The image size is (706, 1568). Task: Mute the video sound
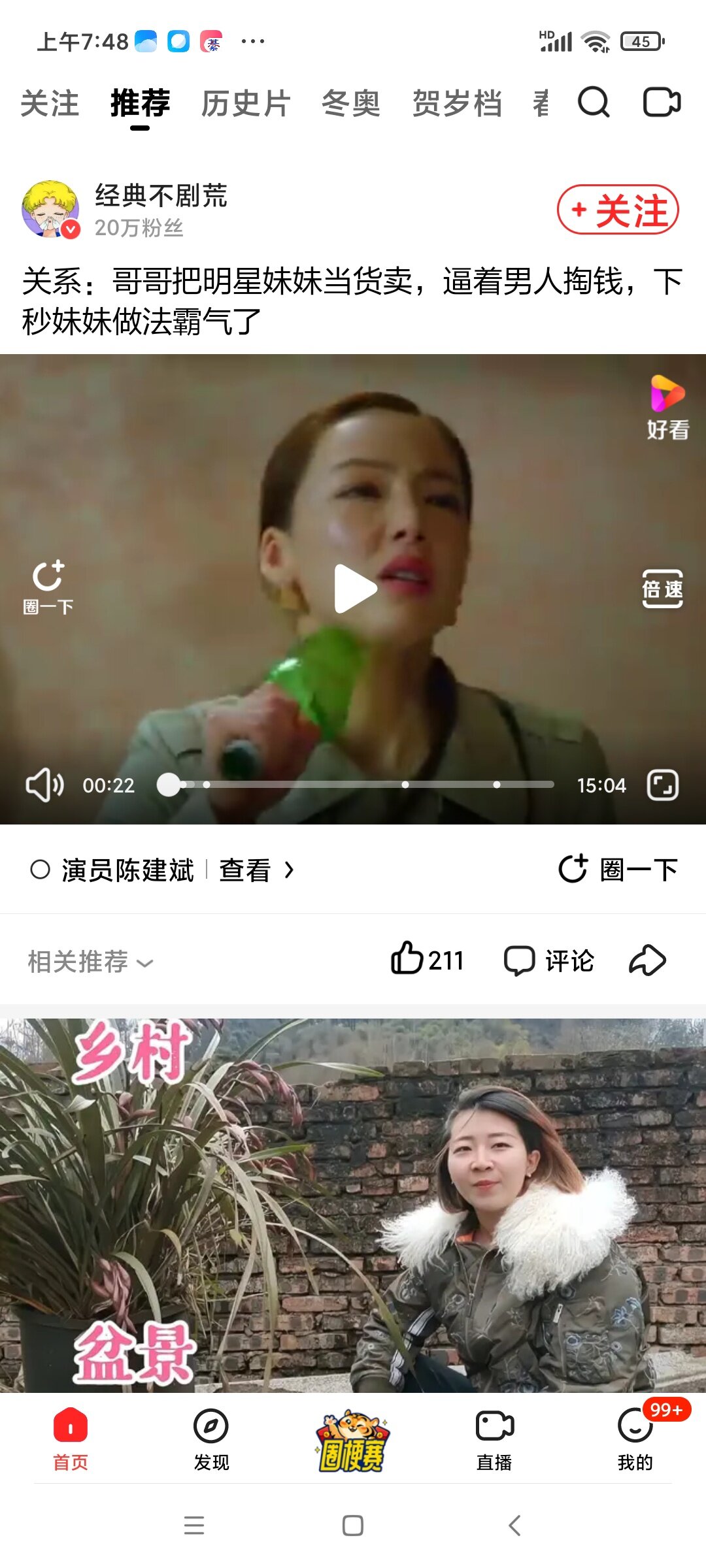click(44, 785)
